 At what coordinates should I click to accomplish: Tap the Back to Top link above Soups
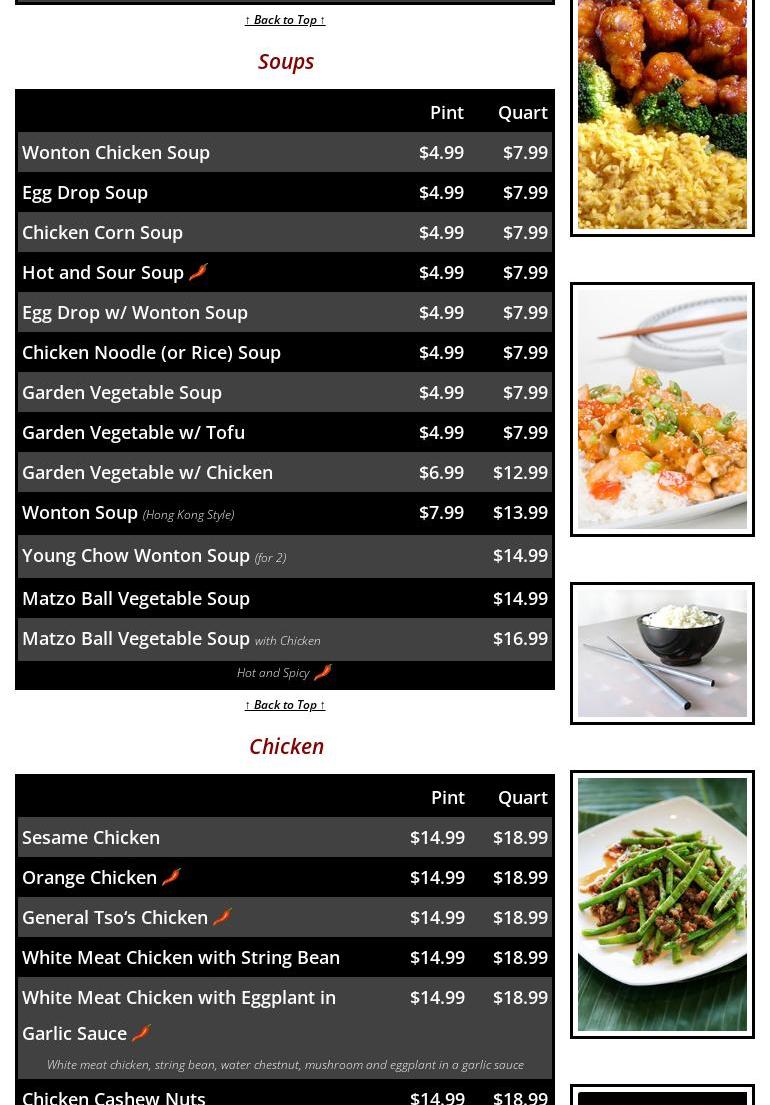pyautogui.click(x=285, y=20)
